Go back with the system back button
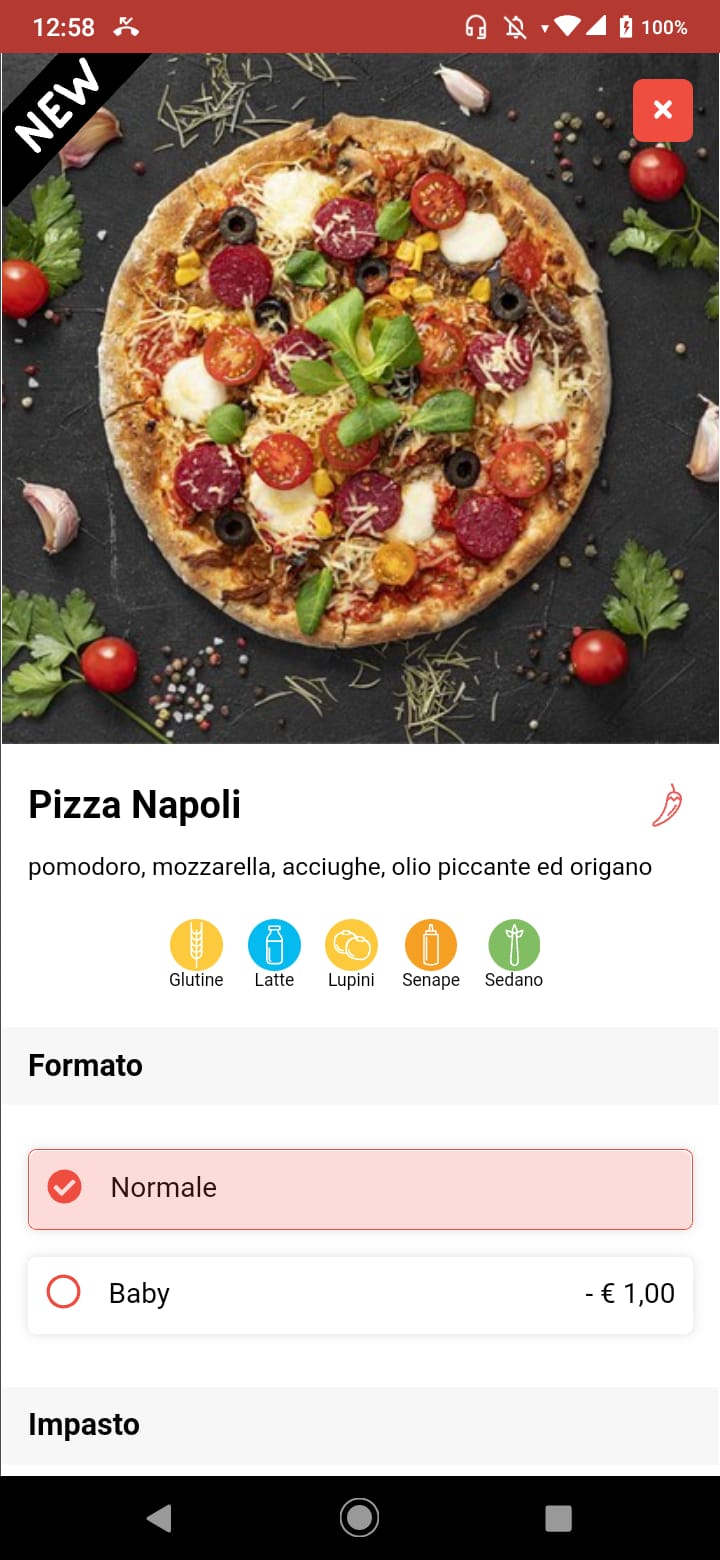Screen dimensions: 720x1560 159,1518
